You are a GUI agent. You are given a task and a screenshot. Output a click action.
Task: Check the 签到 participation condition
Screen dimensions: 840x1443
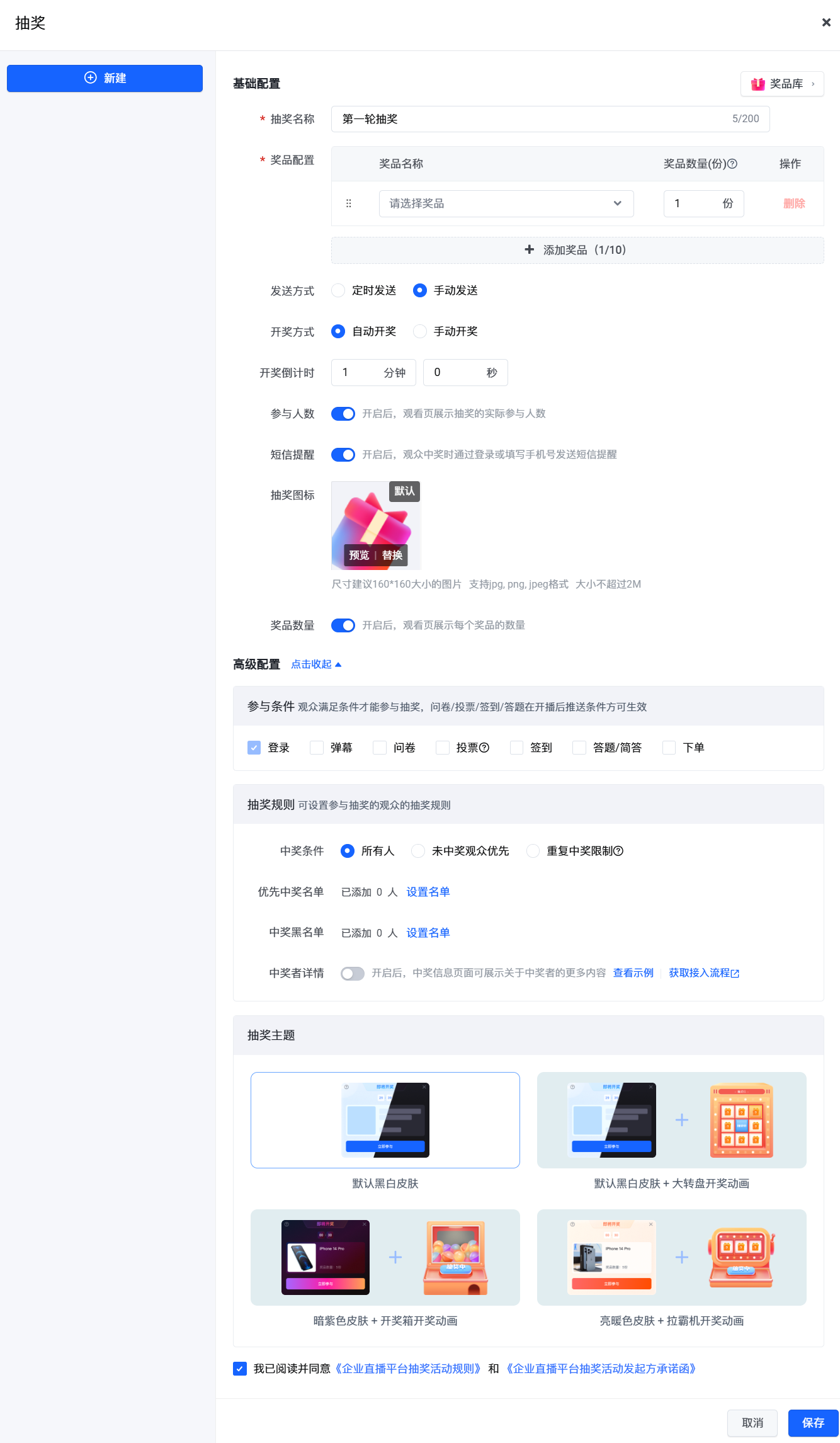516,747
